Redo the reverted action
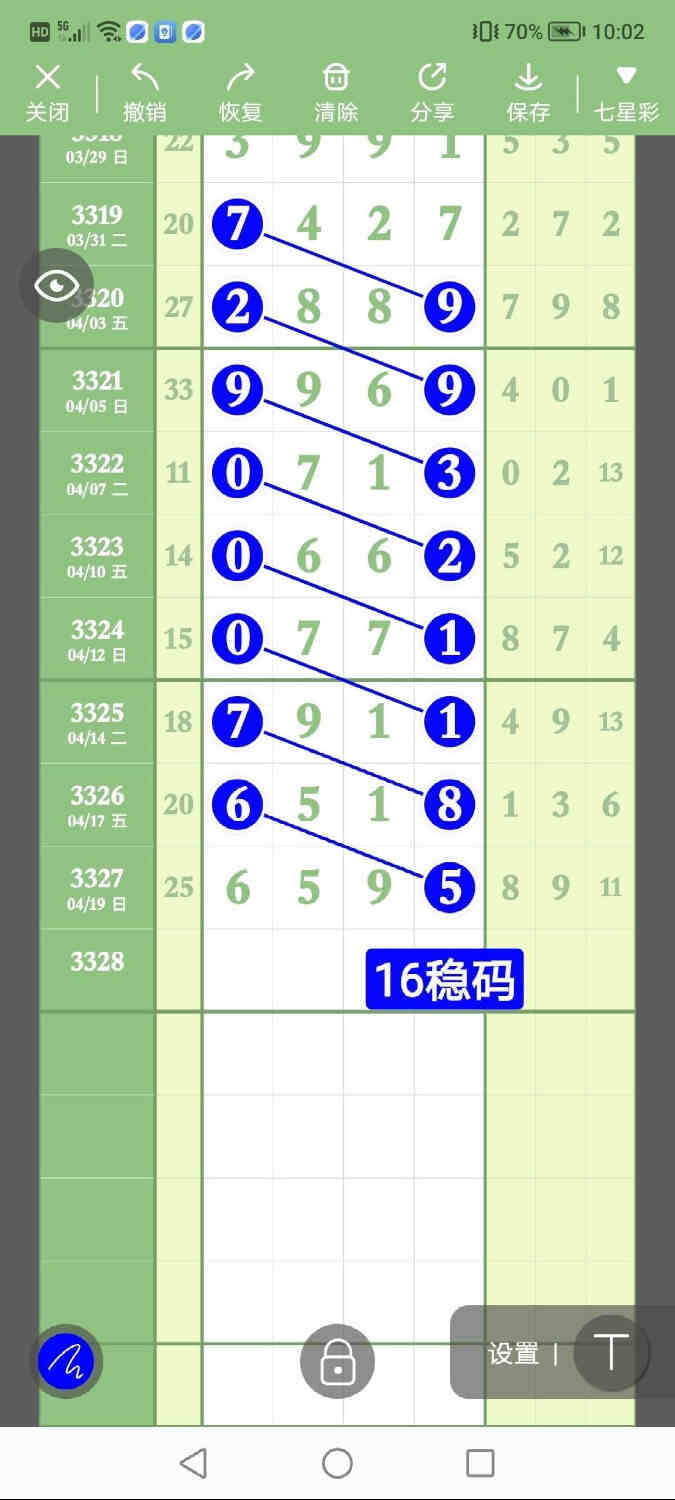This screenshot has width=675, height=1500. [x=240, y=93]
